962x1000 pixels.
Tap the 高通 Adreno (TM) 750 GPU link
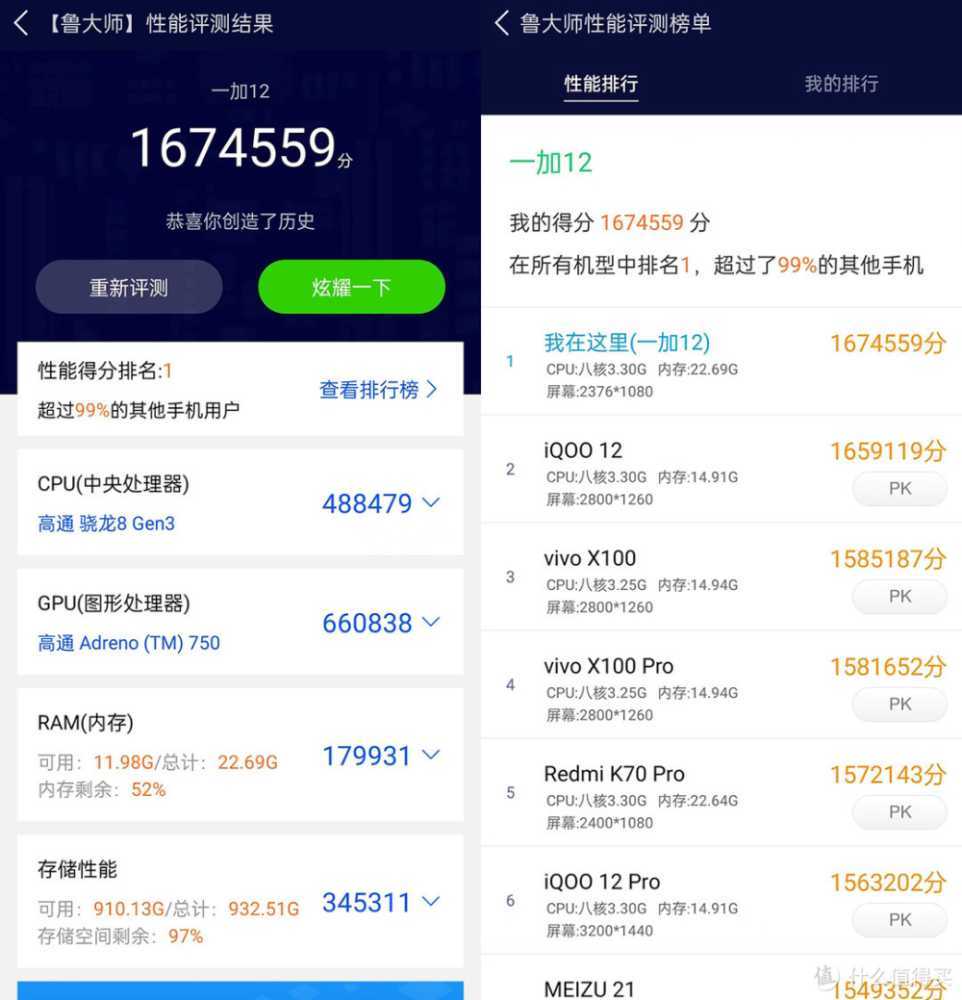tap(128, 643)
